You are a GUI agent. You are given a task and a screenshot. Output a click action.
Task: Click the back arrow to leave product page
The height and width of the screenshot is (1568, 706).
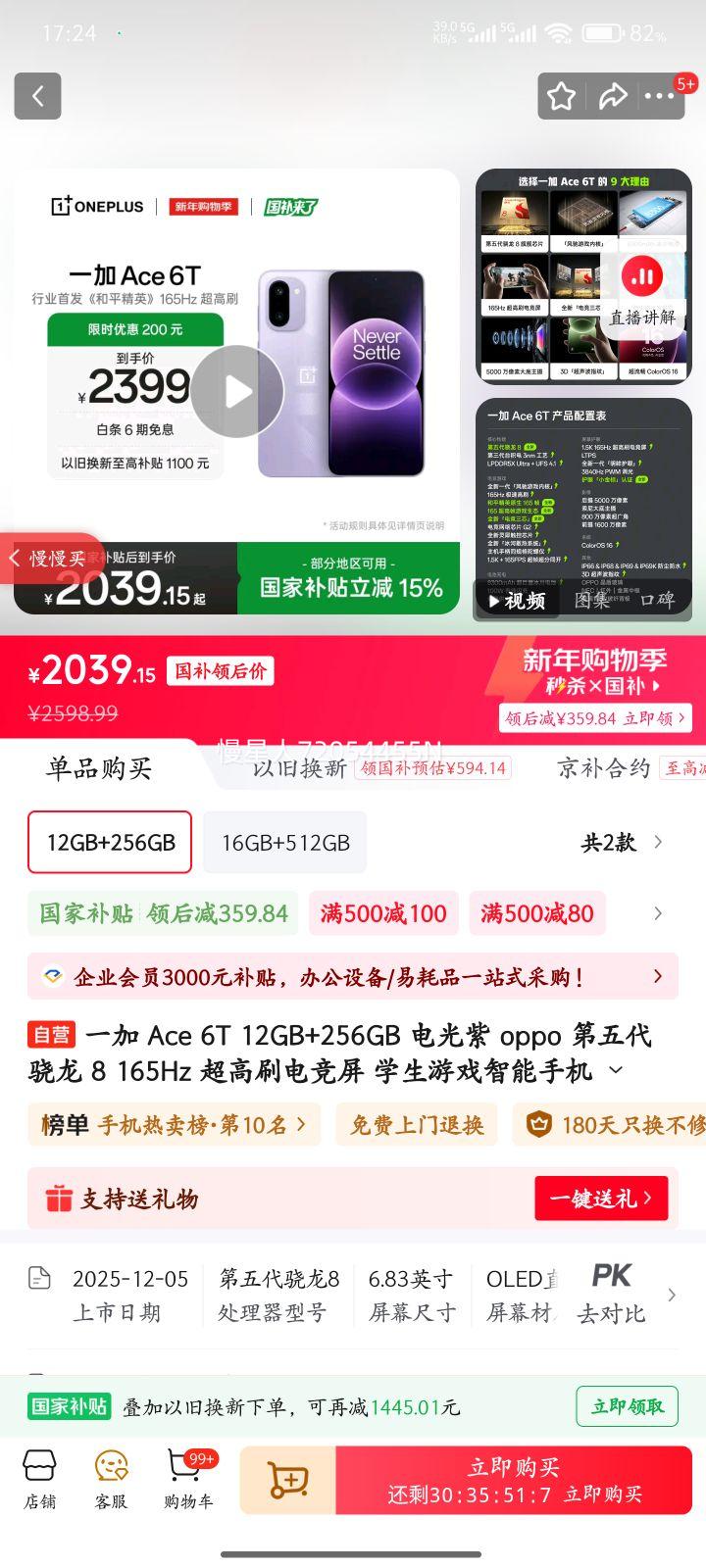tap(37, 95)
